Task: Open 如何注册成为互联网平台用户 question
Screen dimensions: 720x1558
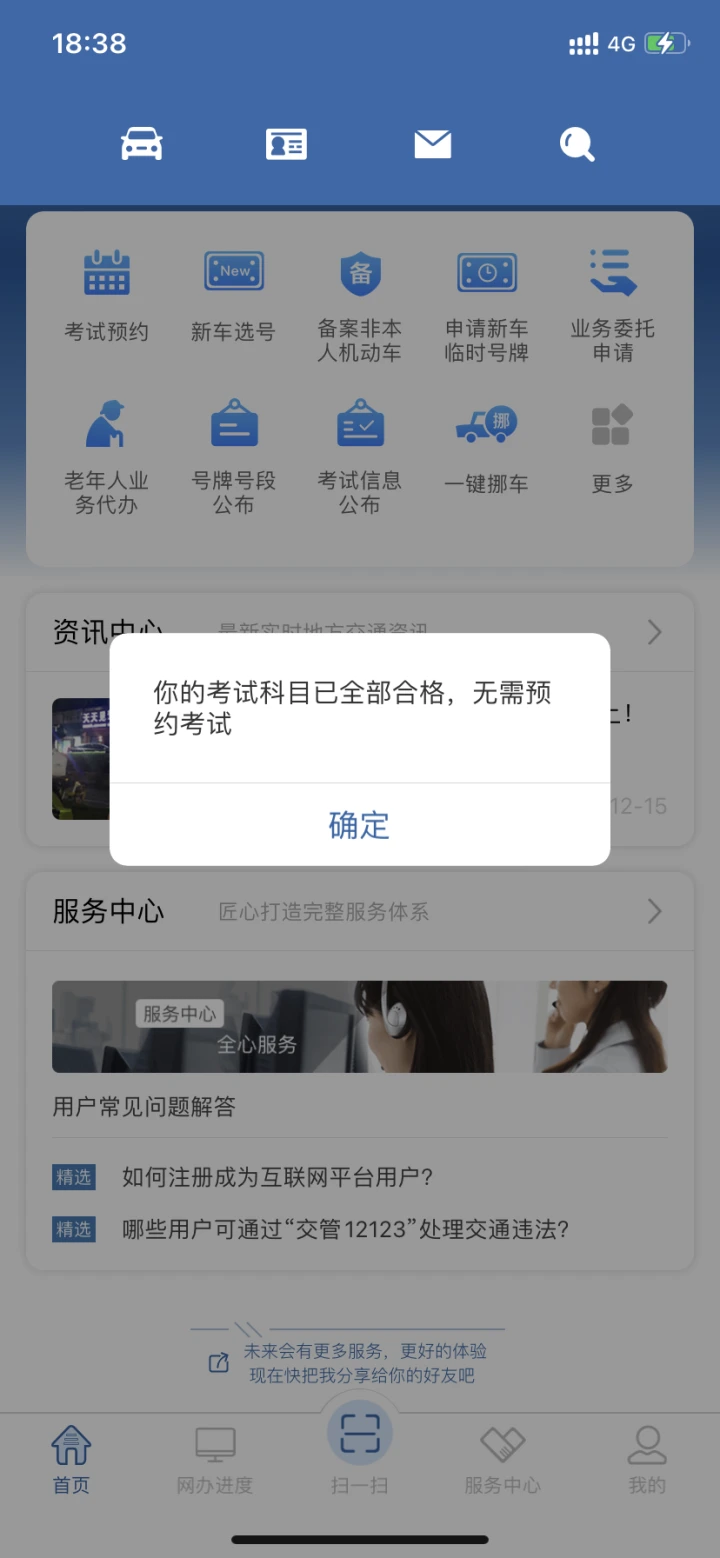Action: point(277,1177)
